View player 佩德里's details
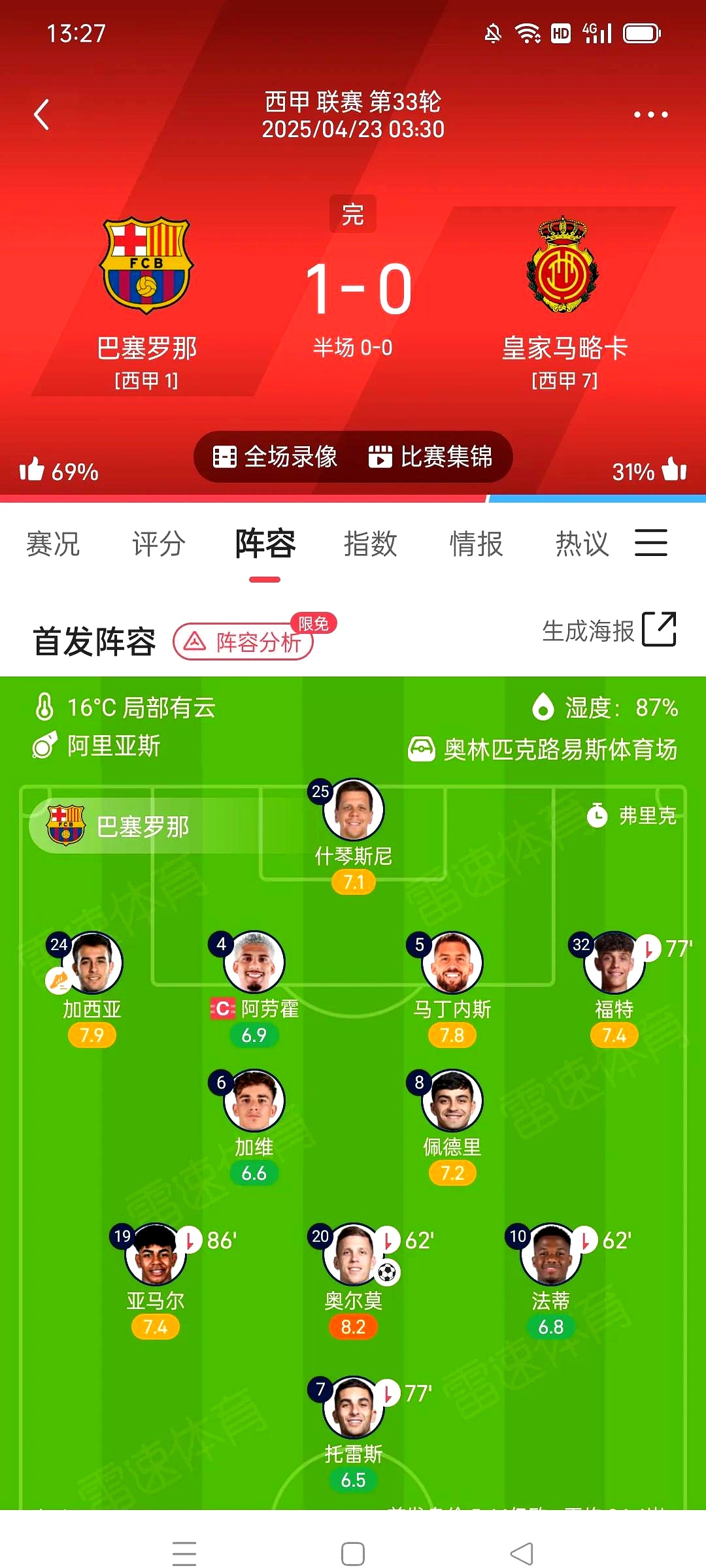The height and width of the screenshot is (1568, 706). [452, 1101]
